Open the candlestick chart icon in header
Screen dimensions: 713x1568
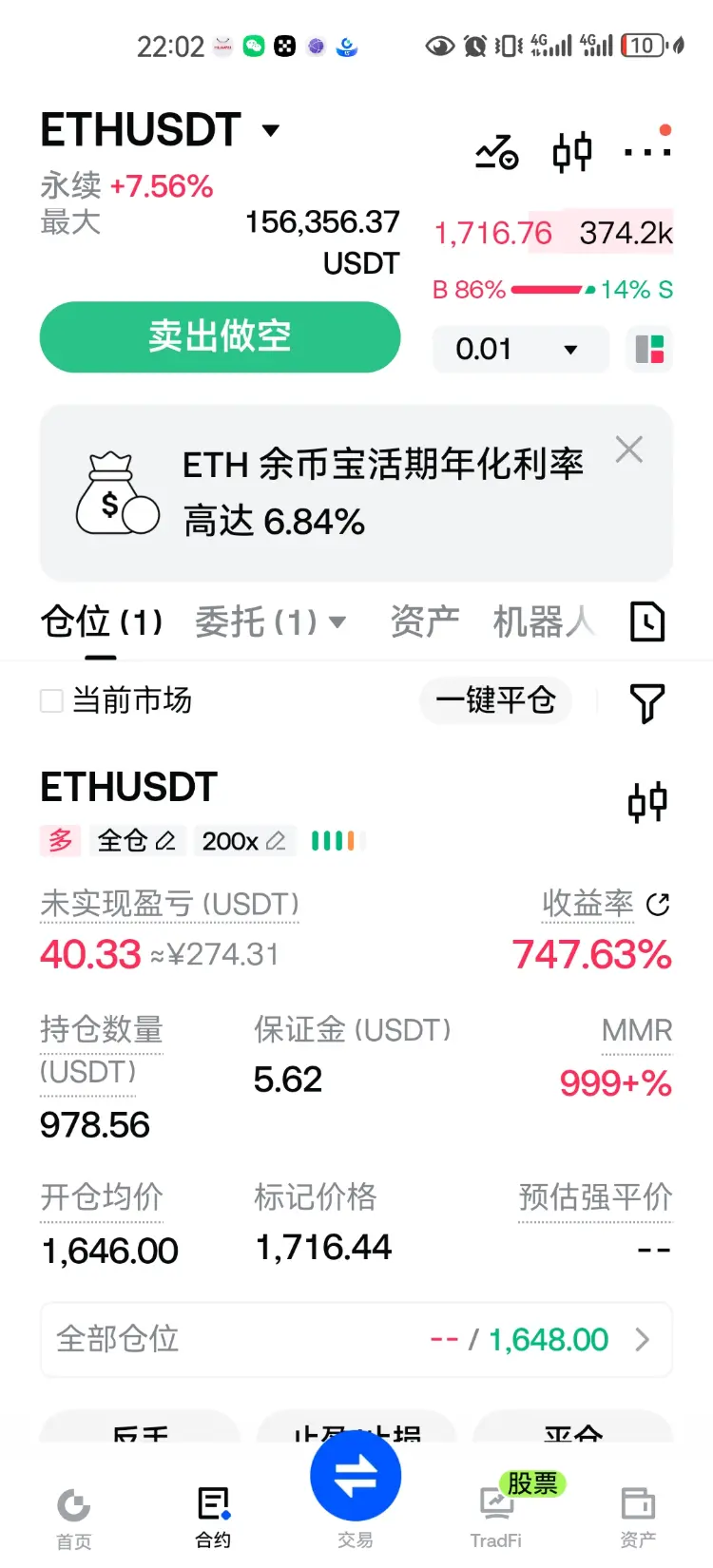(572, 151)
